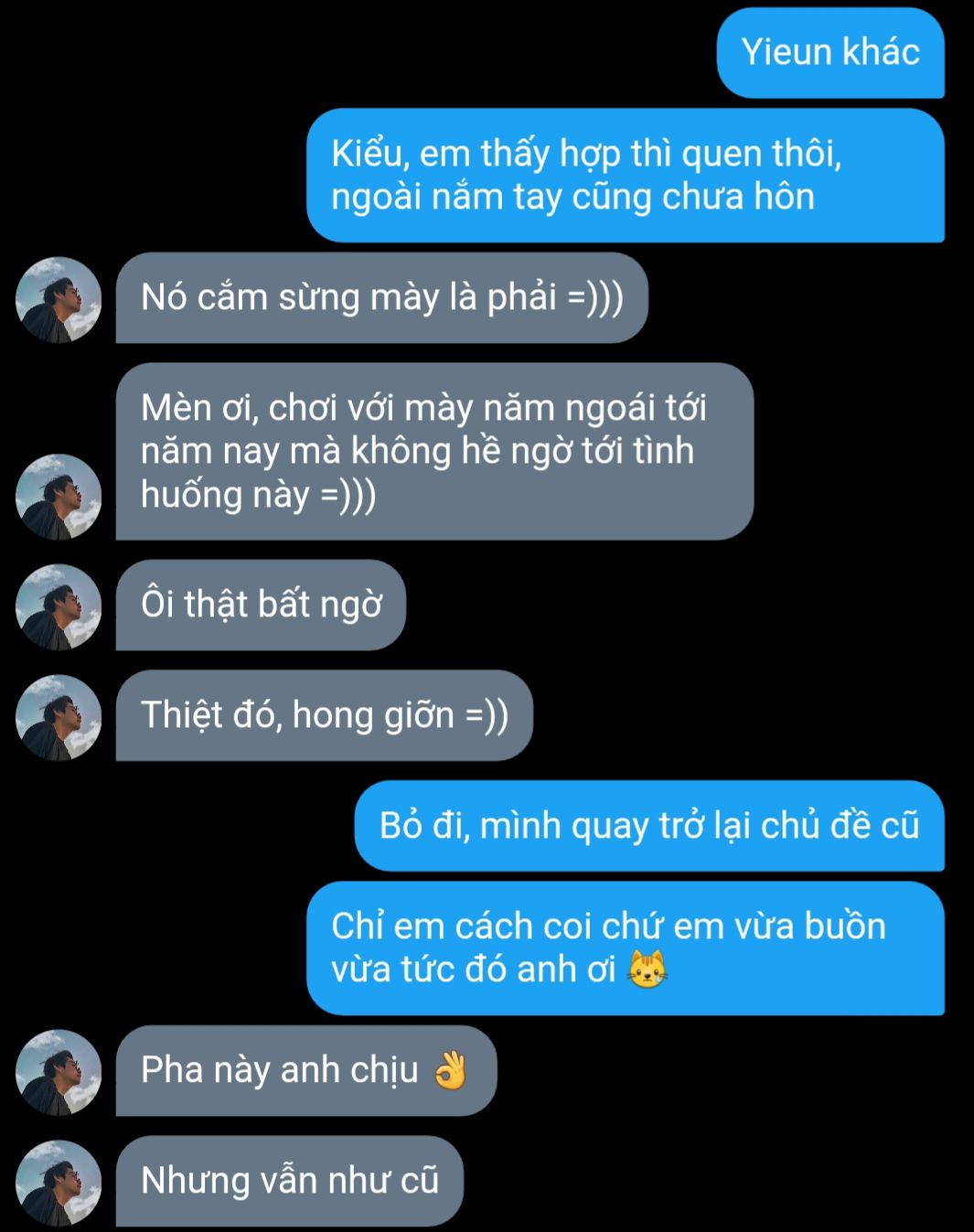Tap avatar next to "Nhưng vẫn như cũ"

pyautogui.click(x=59, y=1183)
